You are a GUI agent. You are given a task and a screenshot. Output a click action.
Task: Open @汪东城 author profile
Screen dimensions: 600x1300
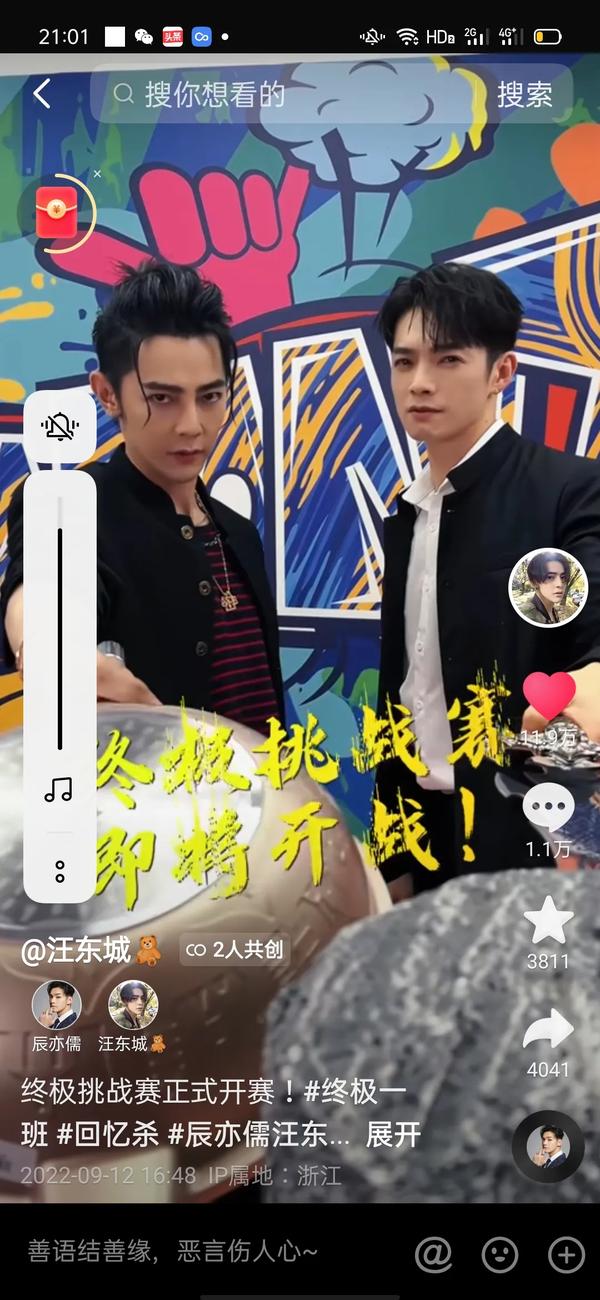click(x=76, y=950)
